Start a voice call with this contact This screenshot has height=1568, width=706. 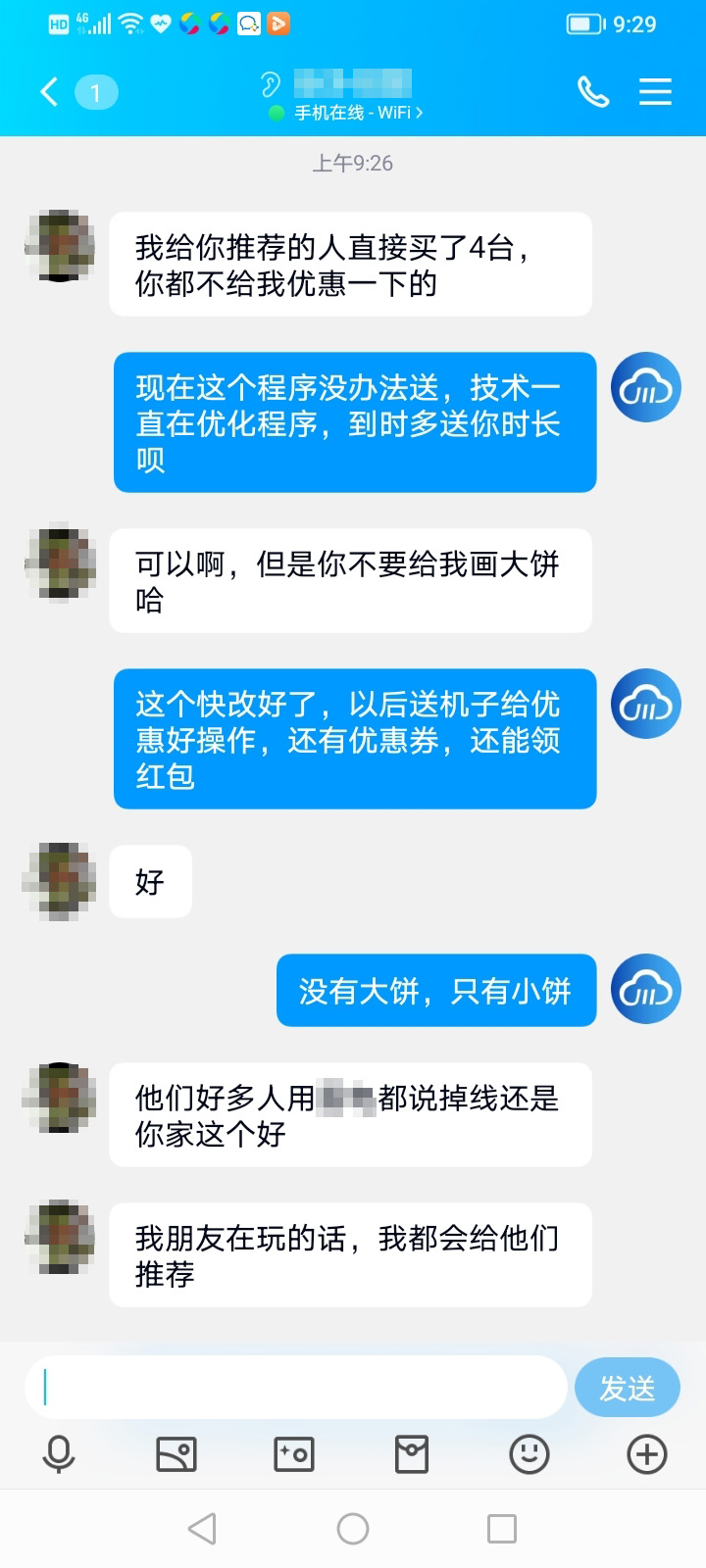tap(592, 92)
